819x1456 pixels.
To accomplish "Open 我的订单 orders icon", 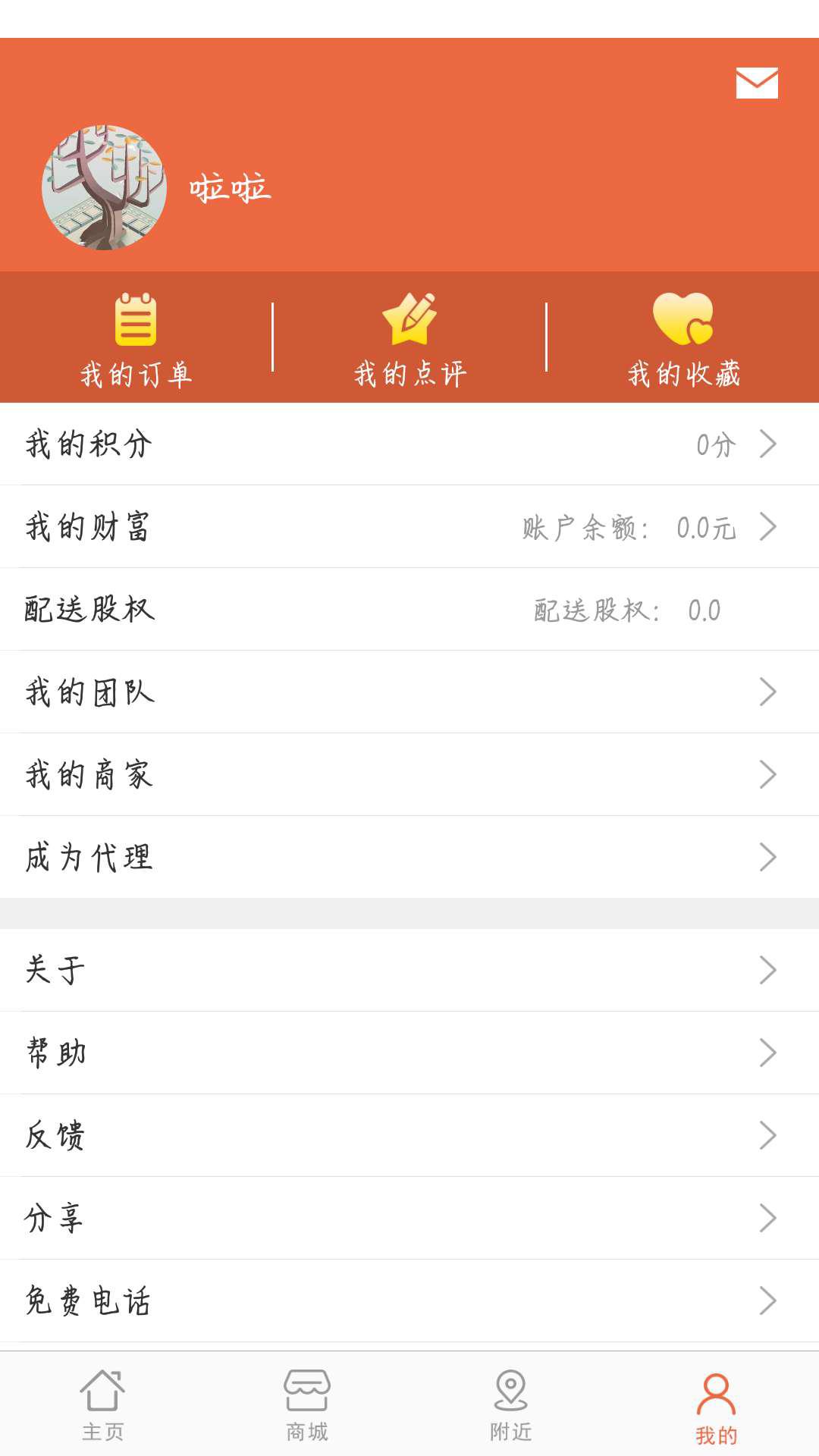I will [x=136, y=322].
